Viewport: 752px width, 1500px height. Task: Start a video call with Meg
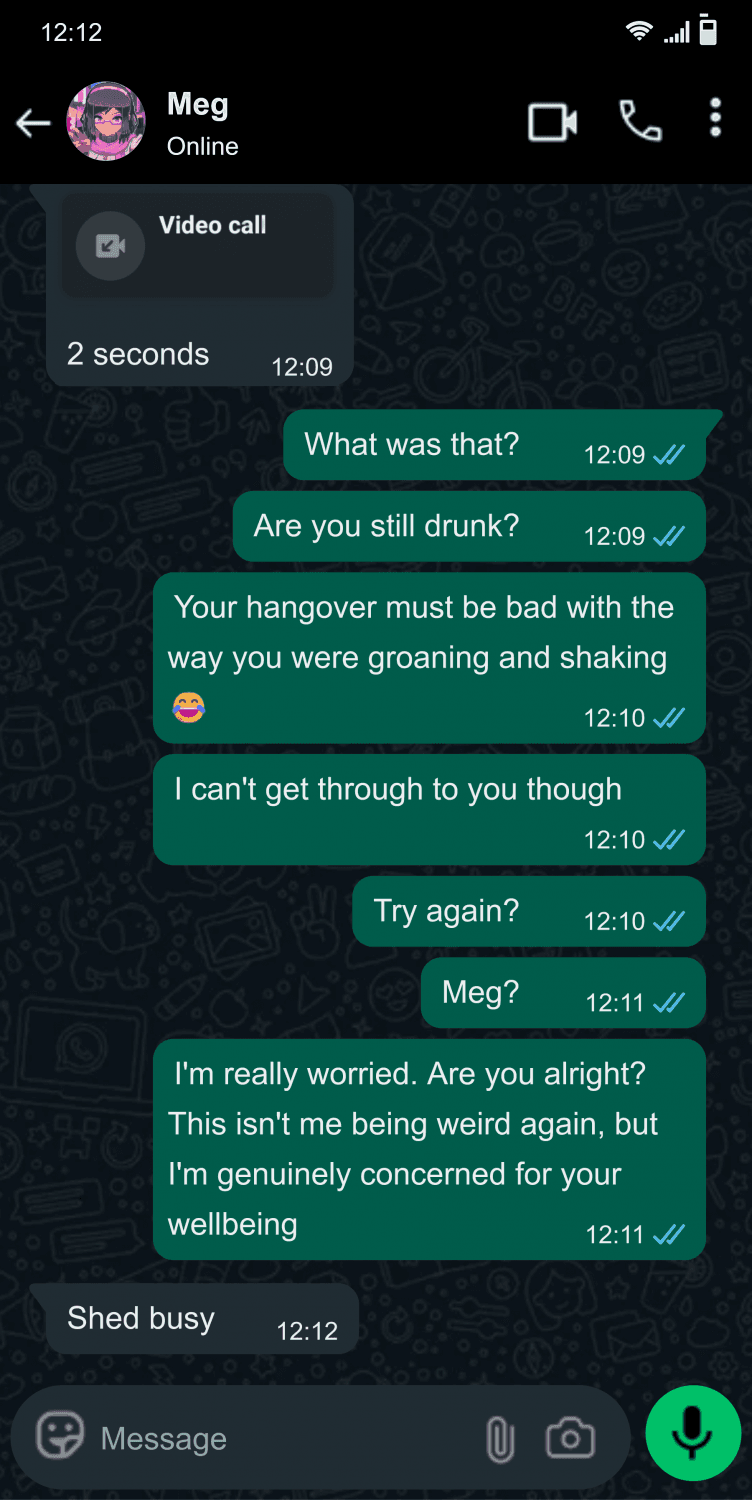click(x=551, y=121)
